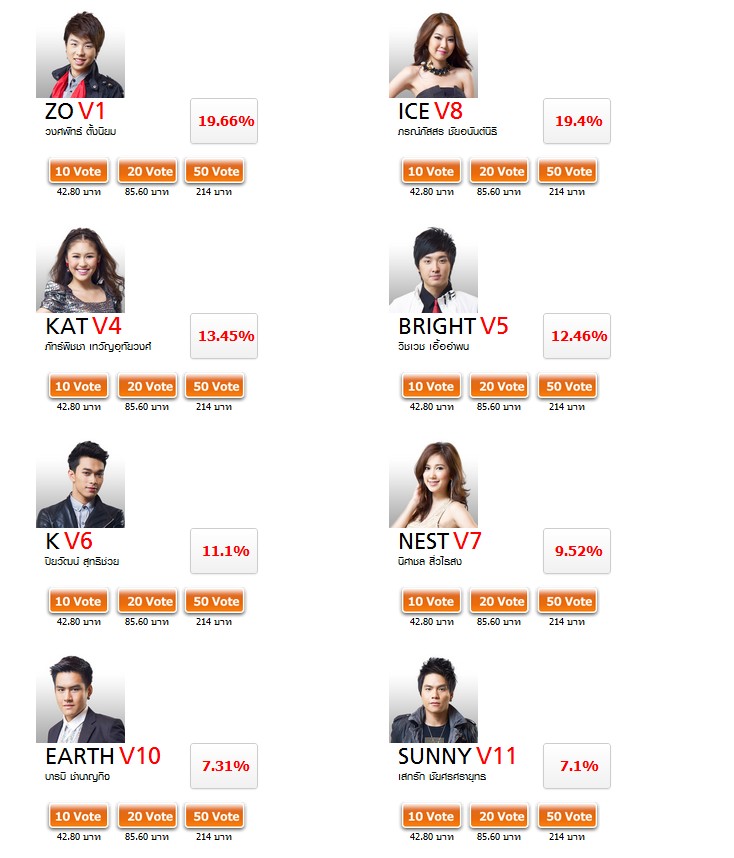Select 20 Vote for ICE V8
Screen dimensions: 734x858
[499, 171]
